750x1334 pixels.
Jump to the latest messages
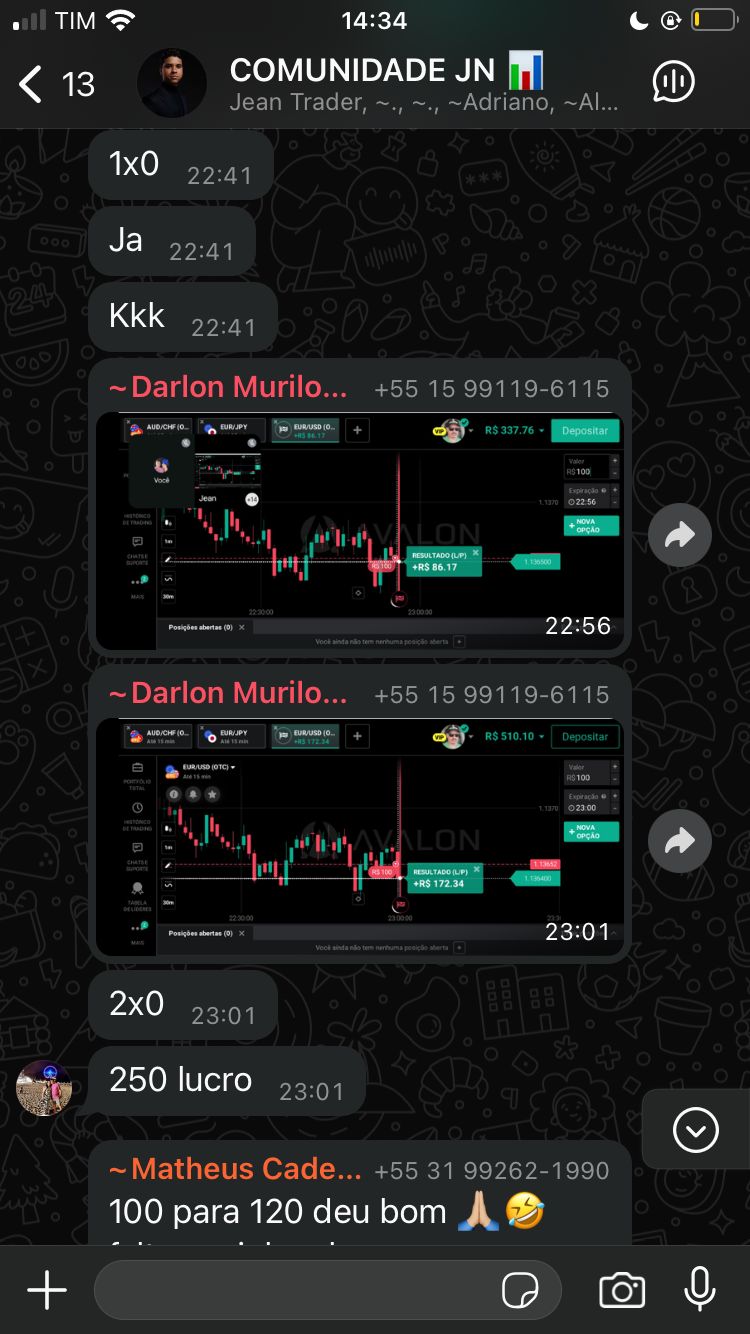(x=696, y=1130)
